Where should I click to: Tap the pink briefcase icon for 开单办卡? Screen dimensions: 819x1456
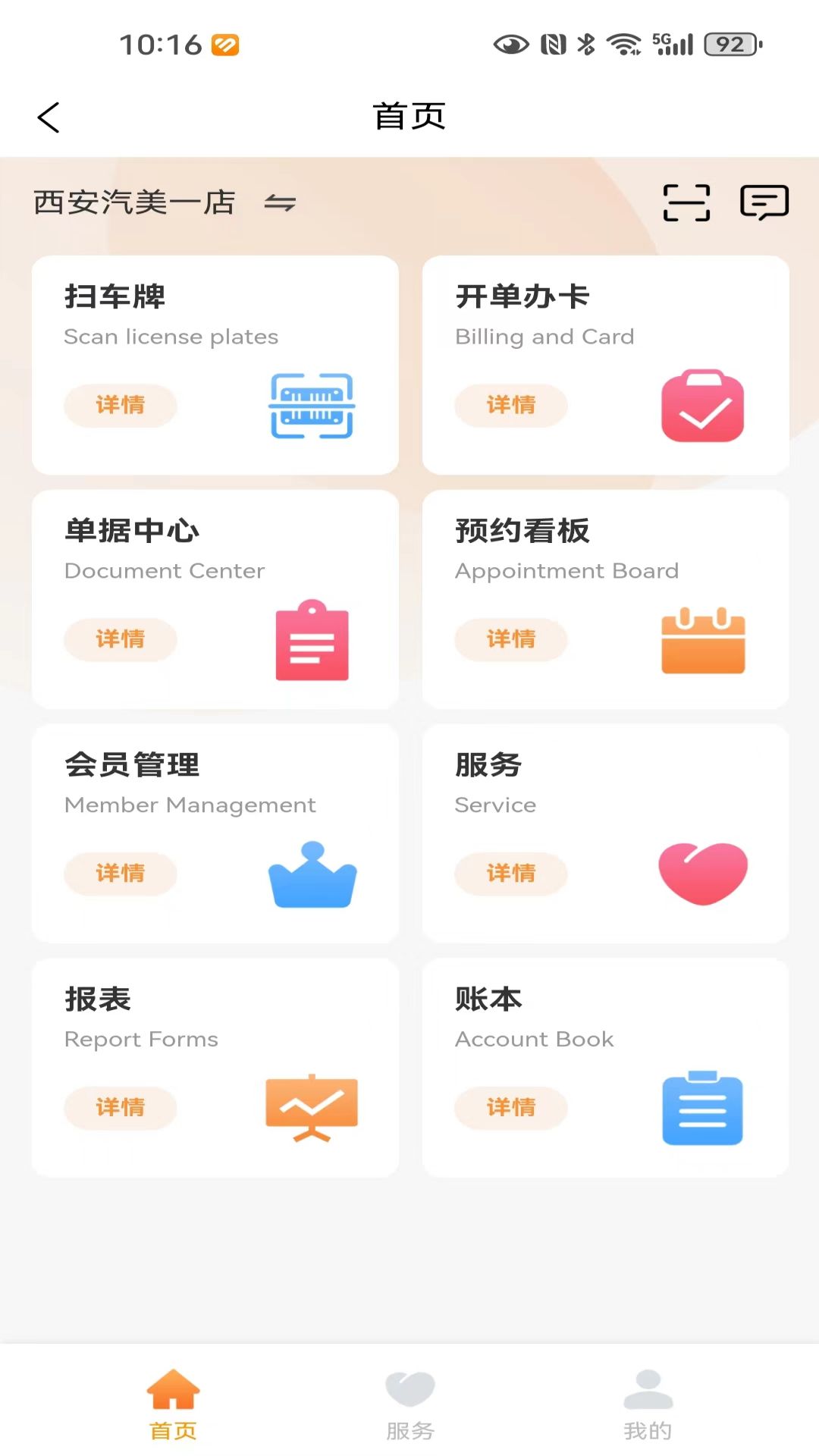[701, 404]
